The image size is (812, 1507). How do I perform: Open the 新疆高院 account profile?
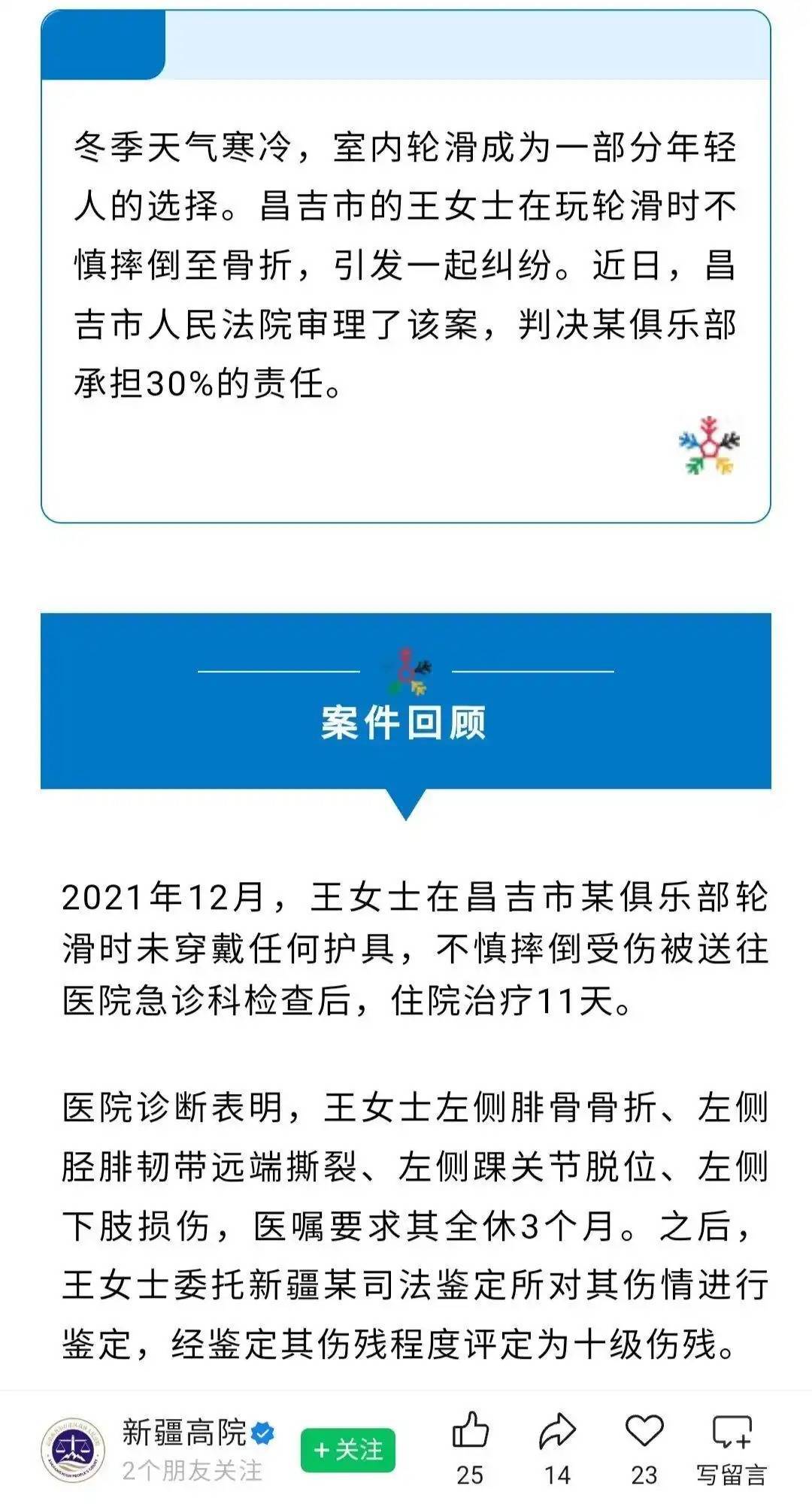pos(184,1433)
